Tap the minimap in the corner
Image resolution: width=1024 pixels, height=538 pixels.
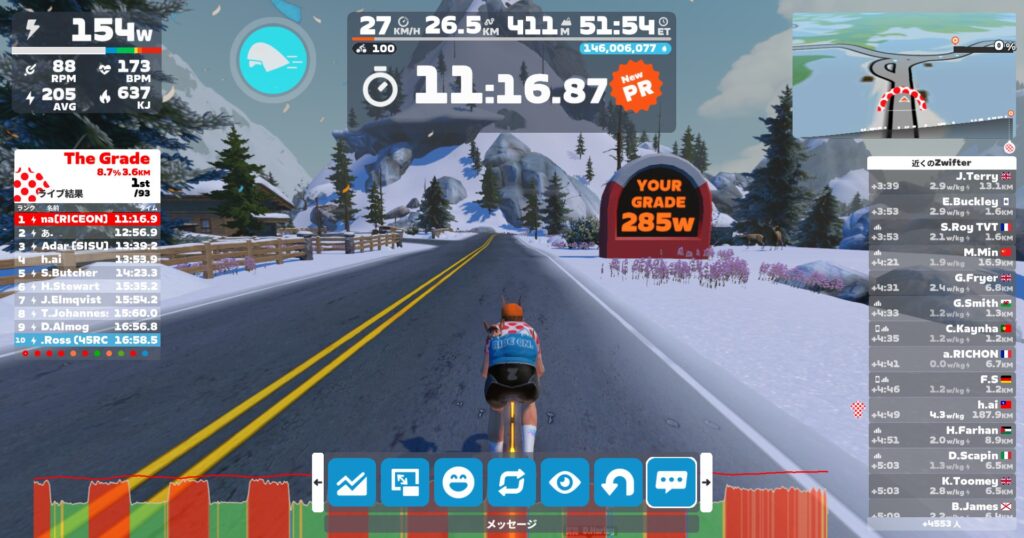(x=903, y=75)
